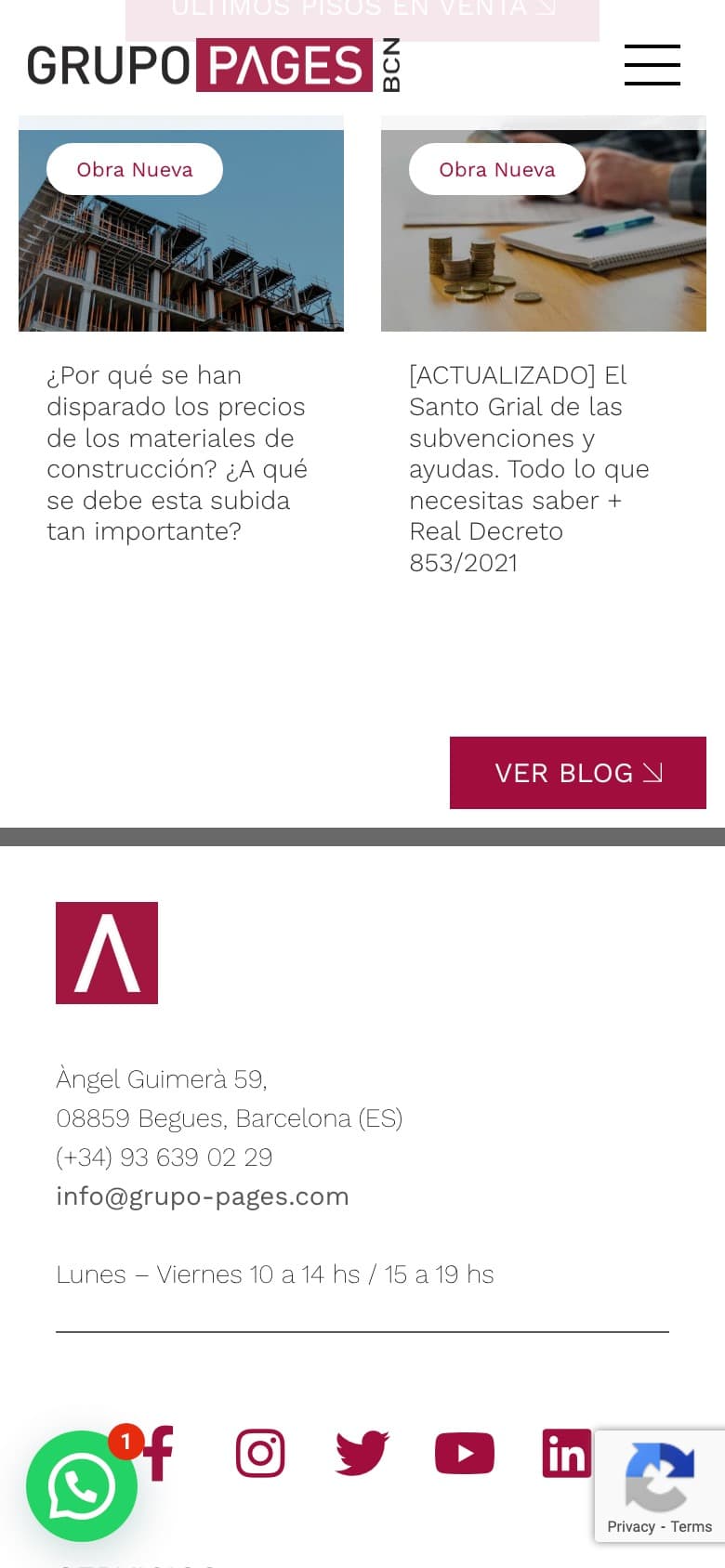Screen dimensions: 725x1568
Task: Visit the Instagram profile
Action: point(260,1453)
